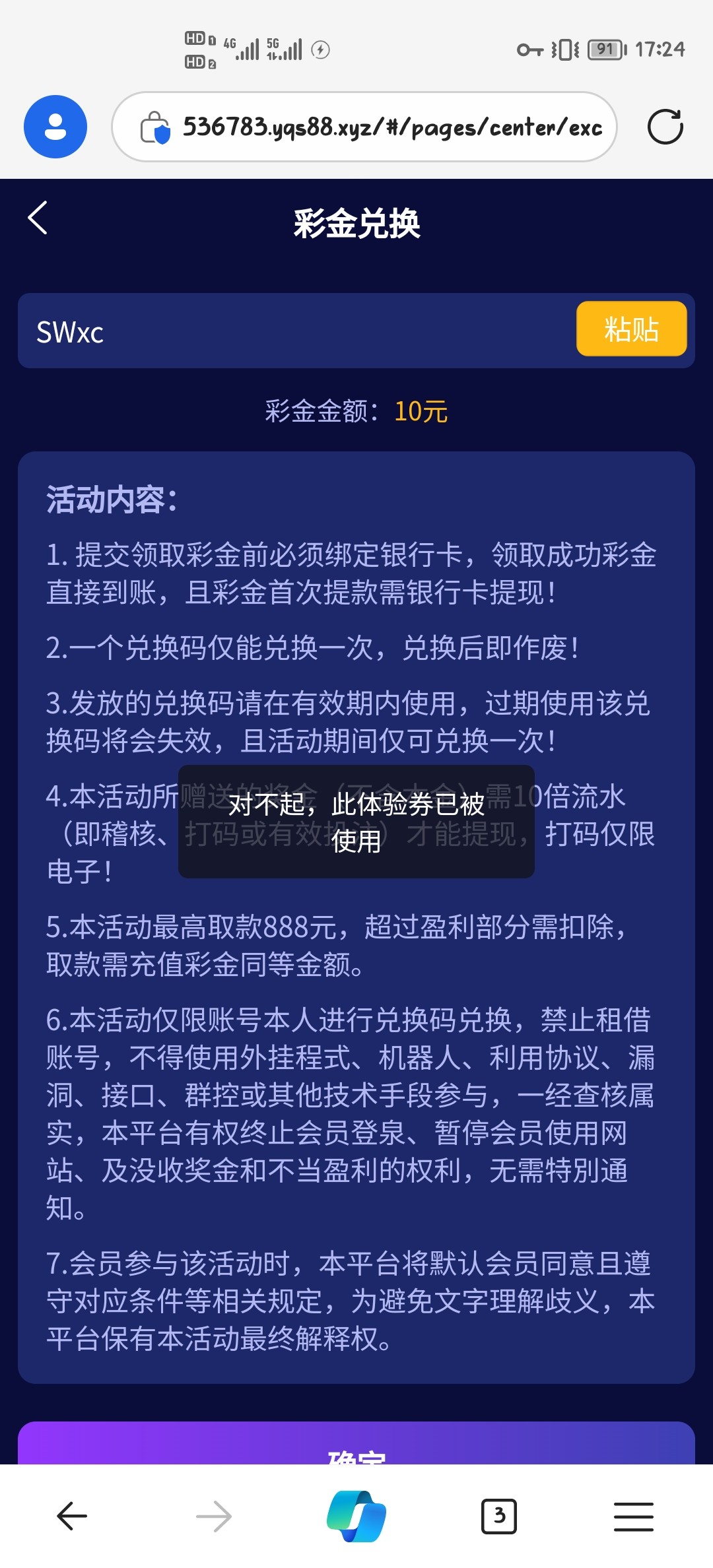Screen dimensions: 713x1568
Task: Open the browser address bar URL
Action: 391,127
